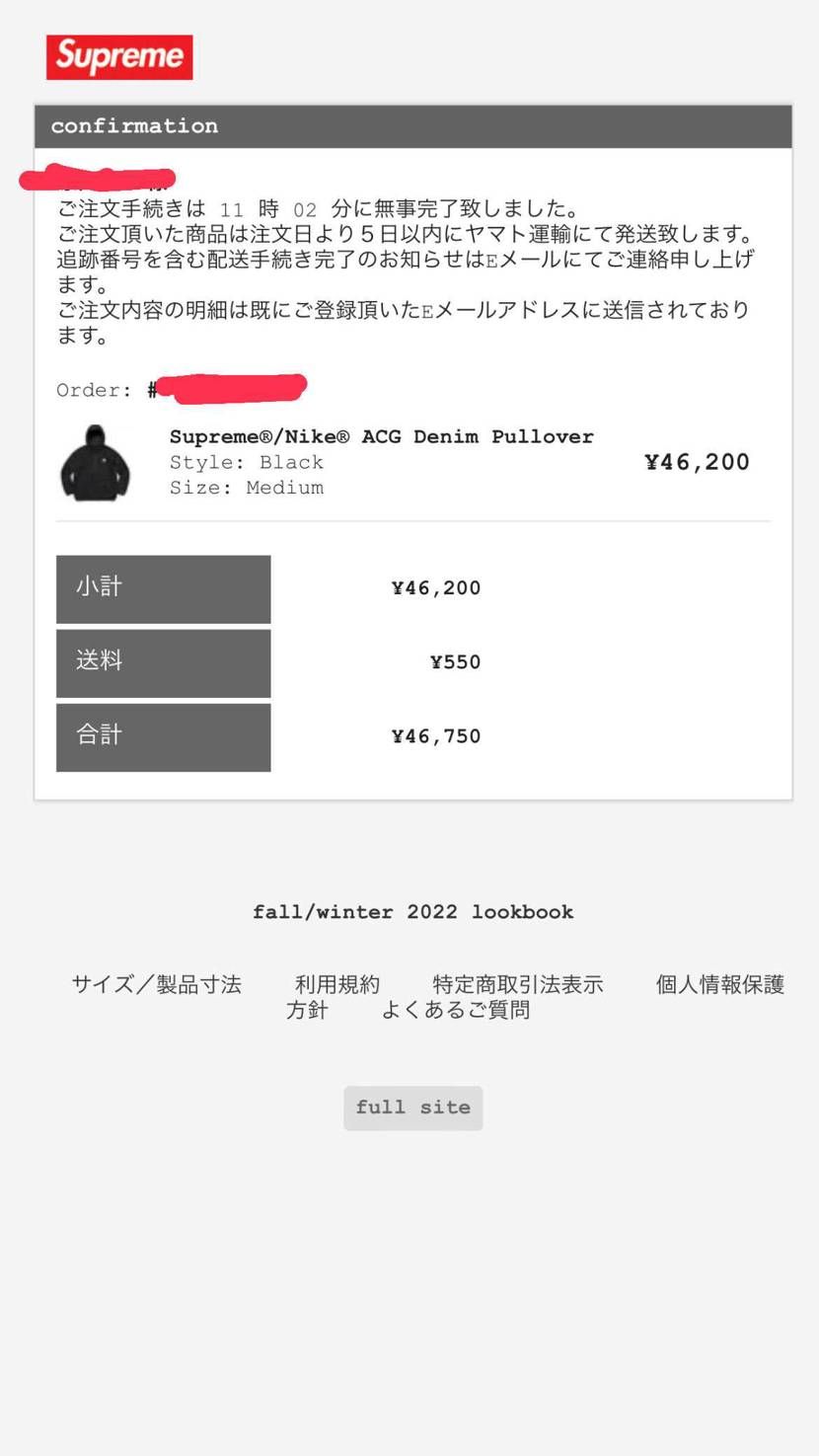Open the fall/winter 2022 lookbook
The width and height of the screenshot is (819, 1456).
(412, 911)
